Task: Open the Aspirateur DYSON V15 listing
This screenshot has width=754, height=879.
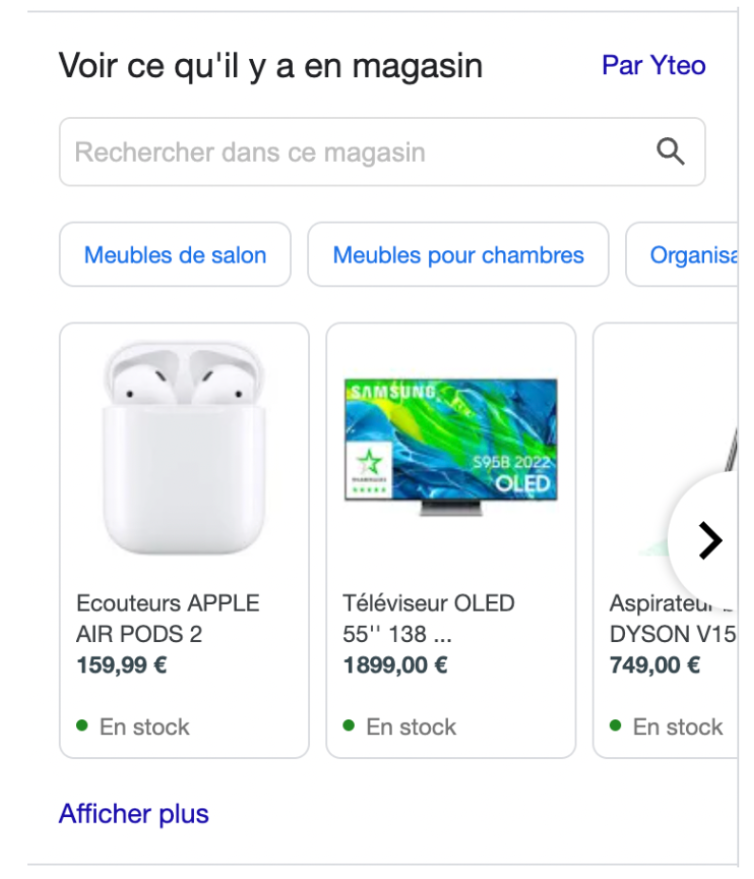Action: pyautogui.click(x=666, y=617)
